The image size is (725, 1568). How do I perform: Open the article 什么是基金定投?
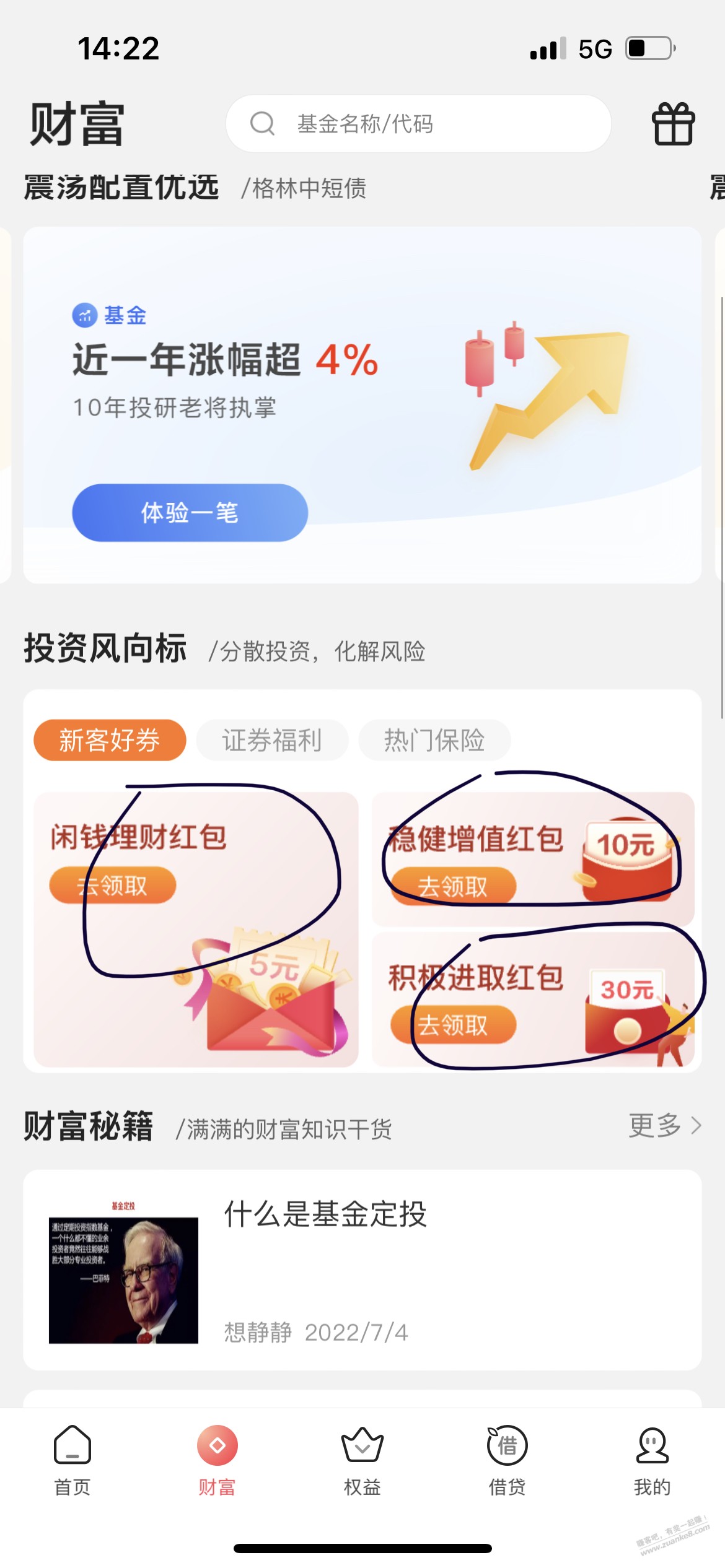point(362,1270)
